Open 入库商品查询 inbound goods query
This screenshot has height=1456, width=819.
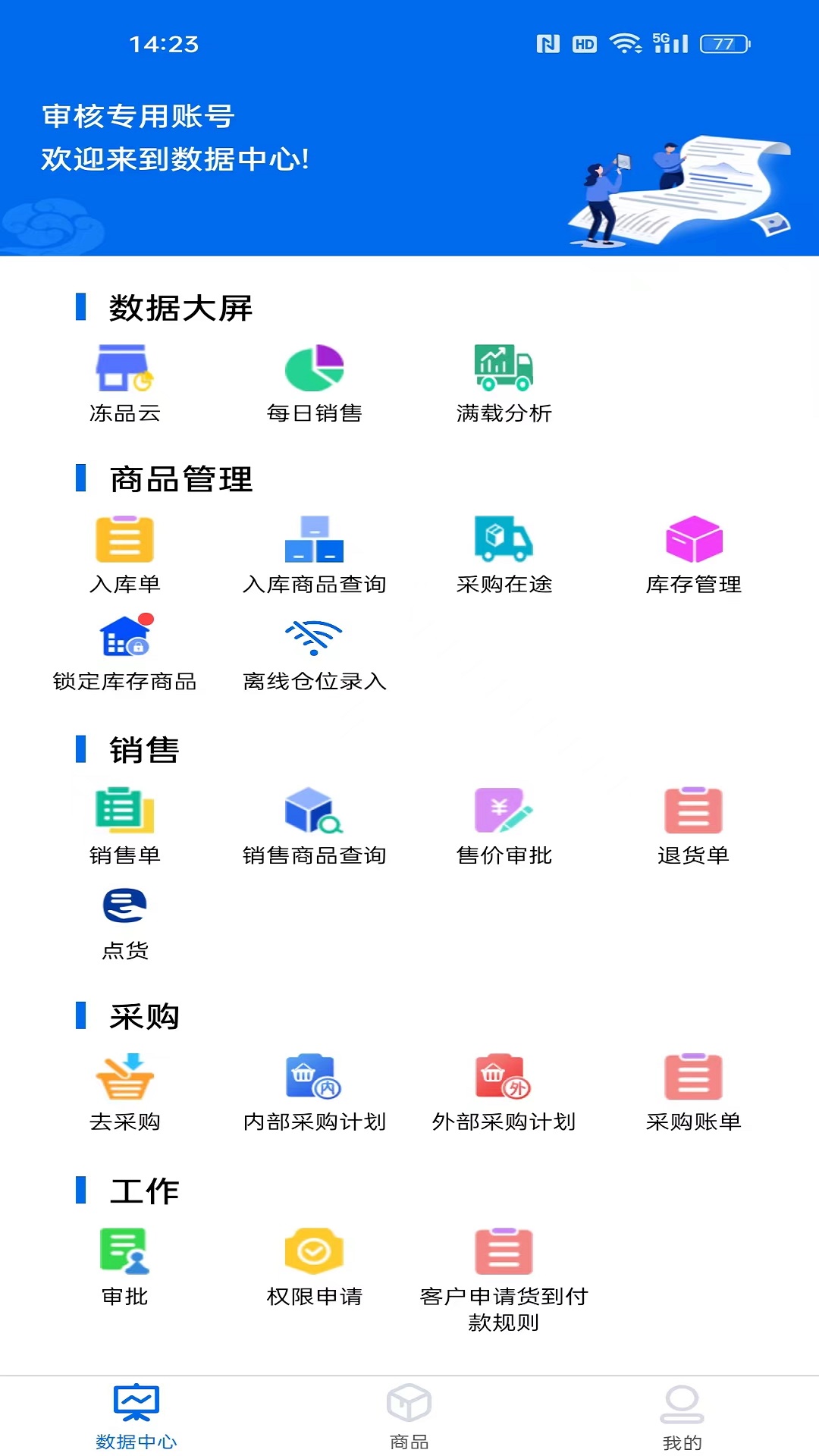[x=315, y=550]
